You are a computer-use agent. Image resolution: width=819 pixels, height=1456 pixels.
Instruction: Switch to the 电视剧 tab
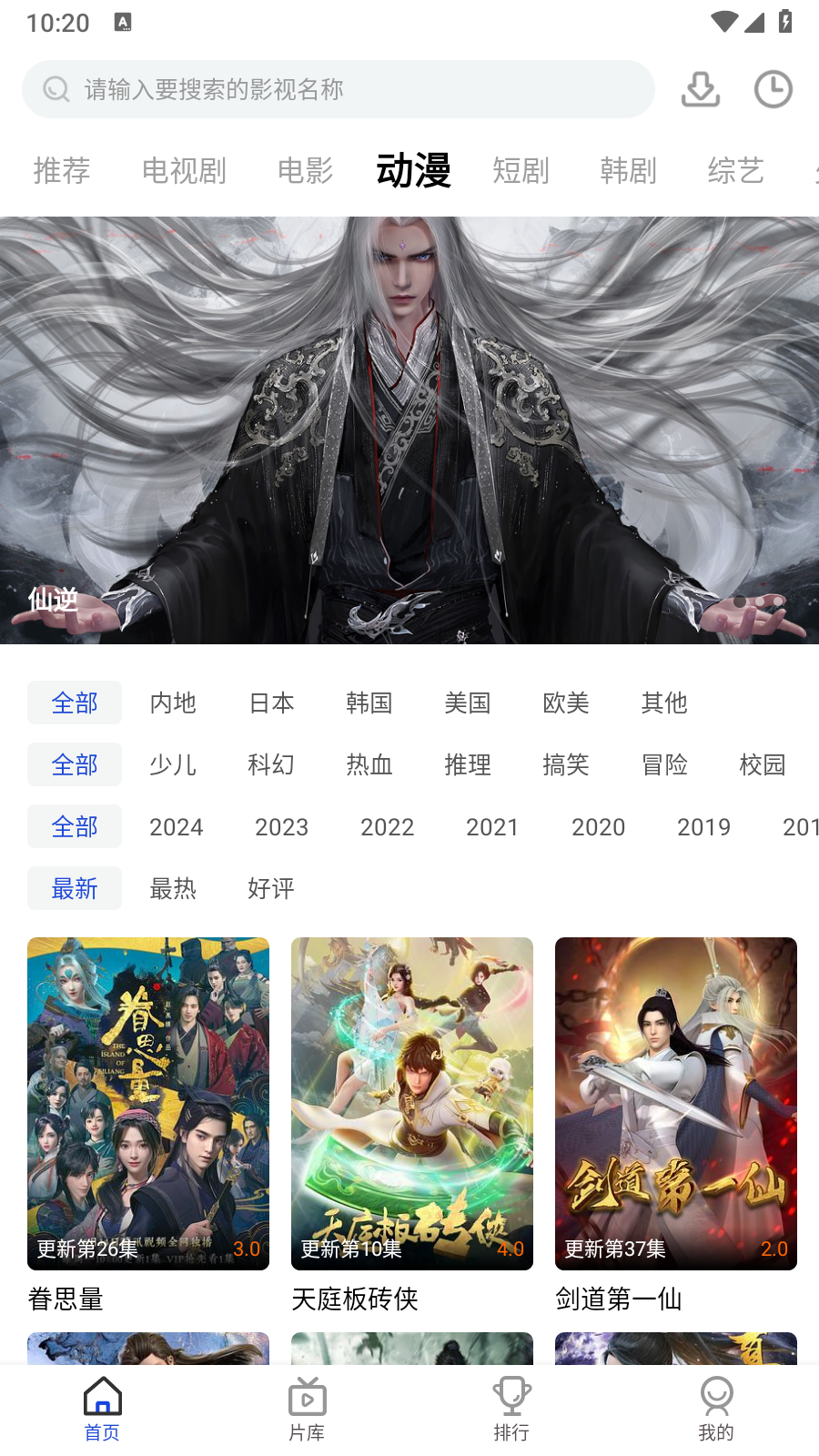(x=184, y=170)
